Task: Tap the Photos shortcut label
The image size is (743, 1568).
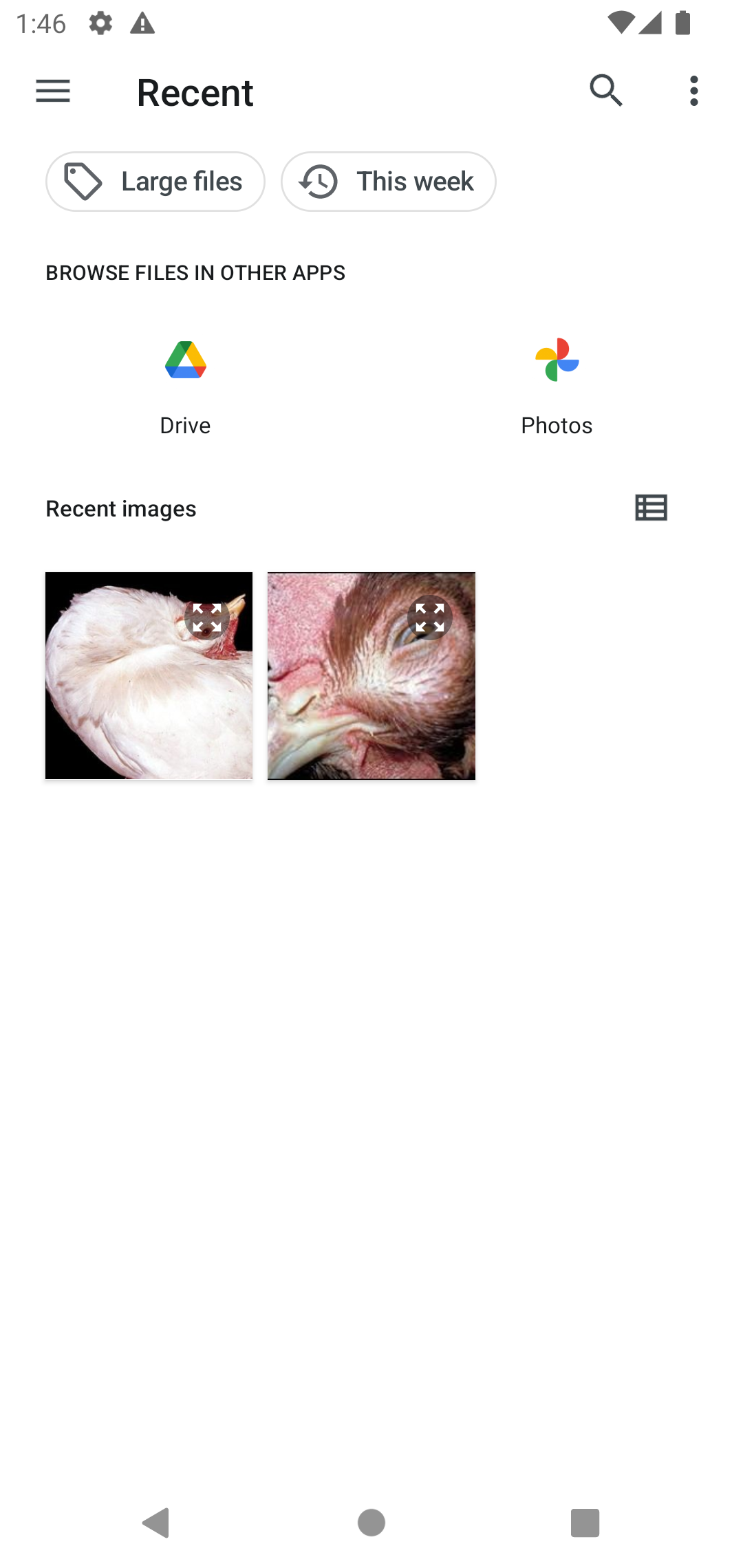Action: click(557, 424)
